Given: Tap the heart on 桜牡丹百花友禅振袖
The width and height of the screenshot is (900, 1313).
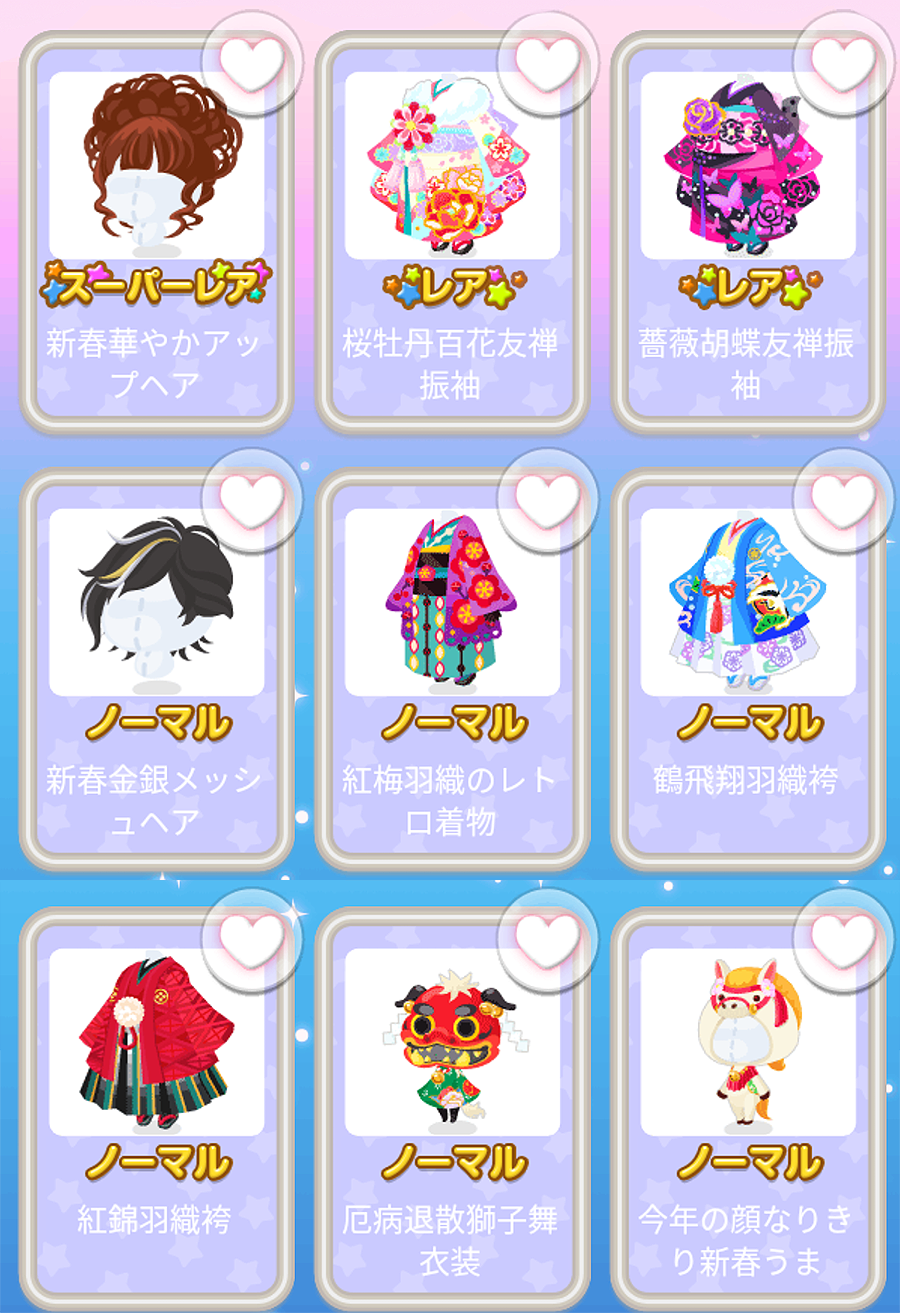Looking at the screenshot, I should click(x=547, y=60).
